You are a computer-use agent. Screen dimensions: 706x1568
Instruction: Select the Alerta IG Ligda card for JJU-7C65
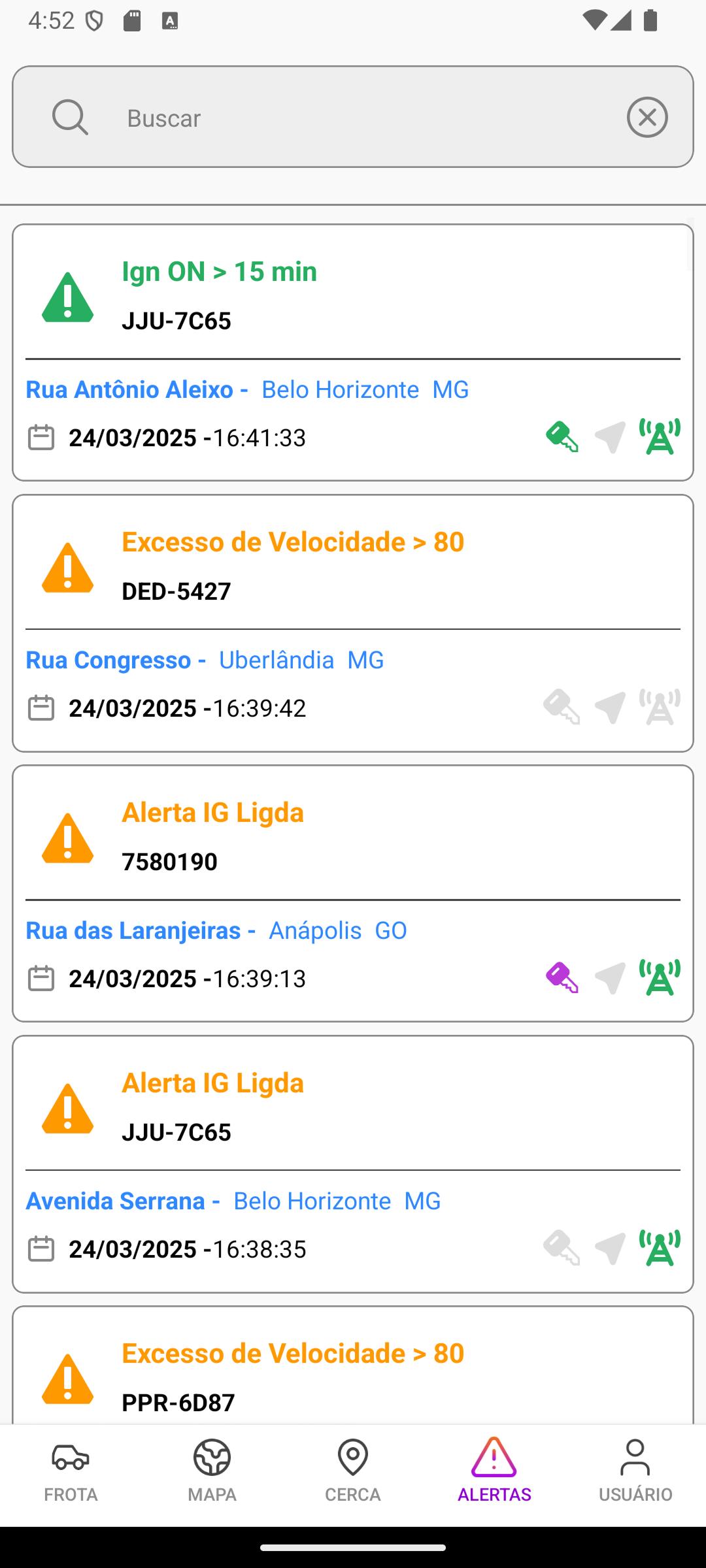pos(353,1164)
